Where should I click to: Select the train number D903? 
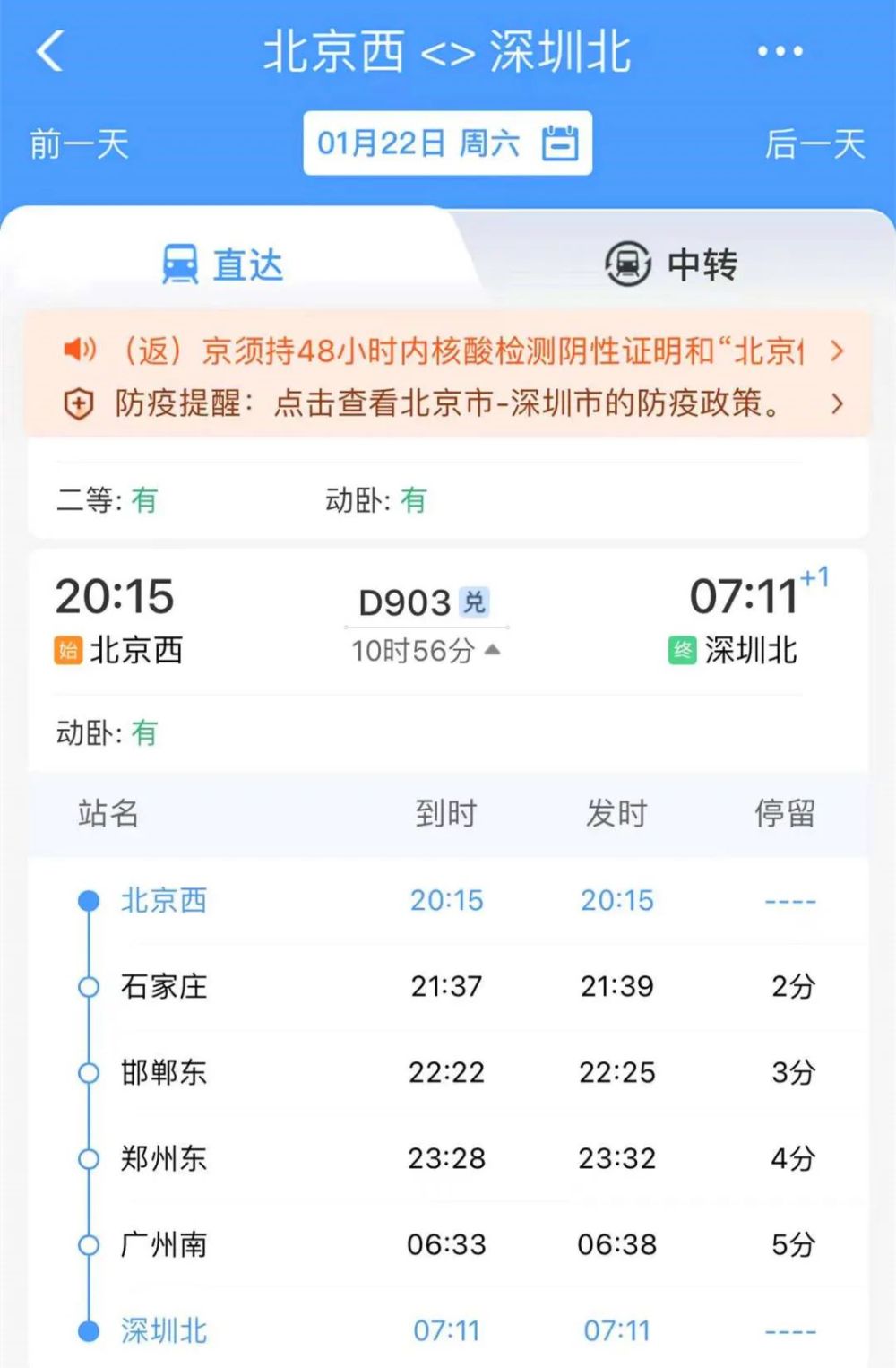click(x=408, y=602)
